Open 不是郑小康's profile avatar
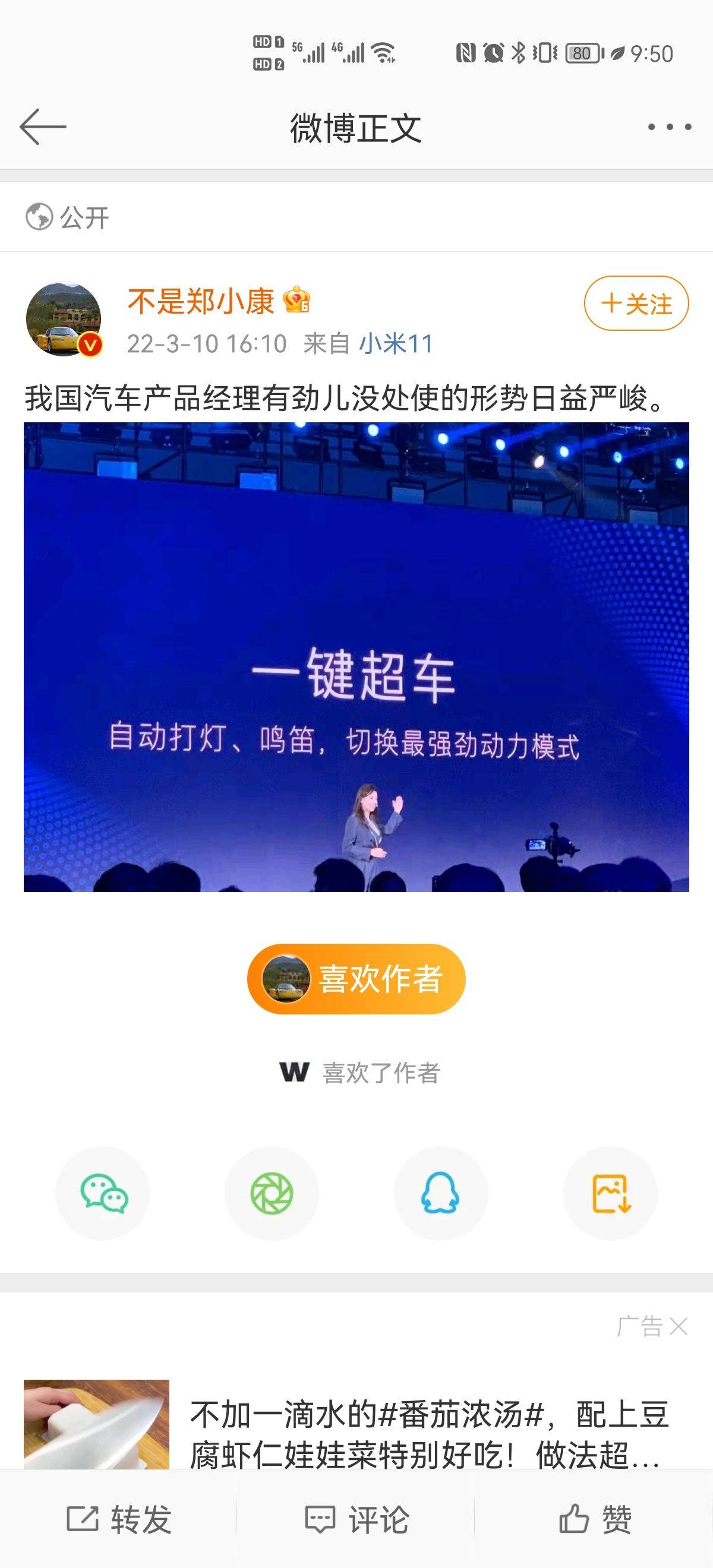This screenshot has width=713, height=1568. click(64, 319)
